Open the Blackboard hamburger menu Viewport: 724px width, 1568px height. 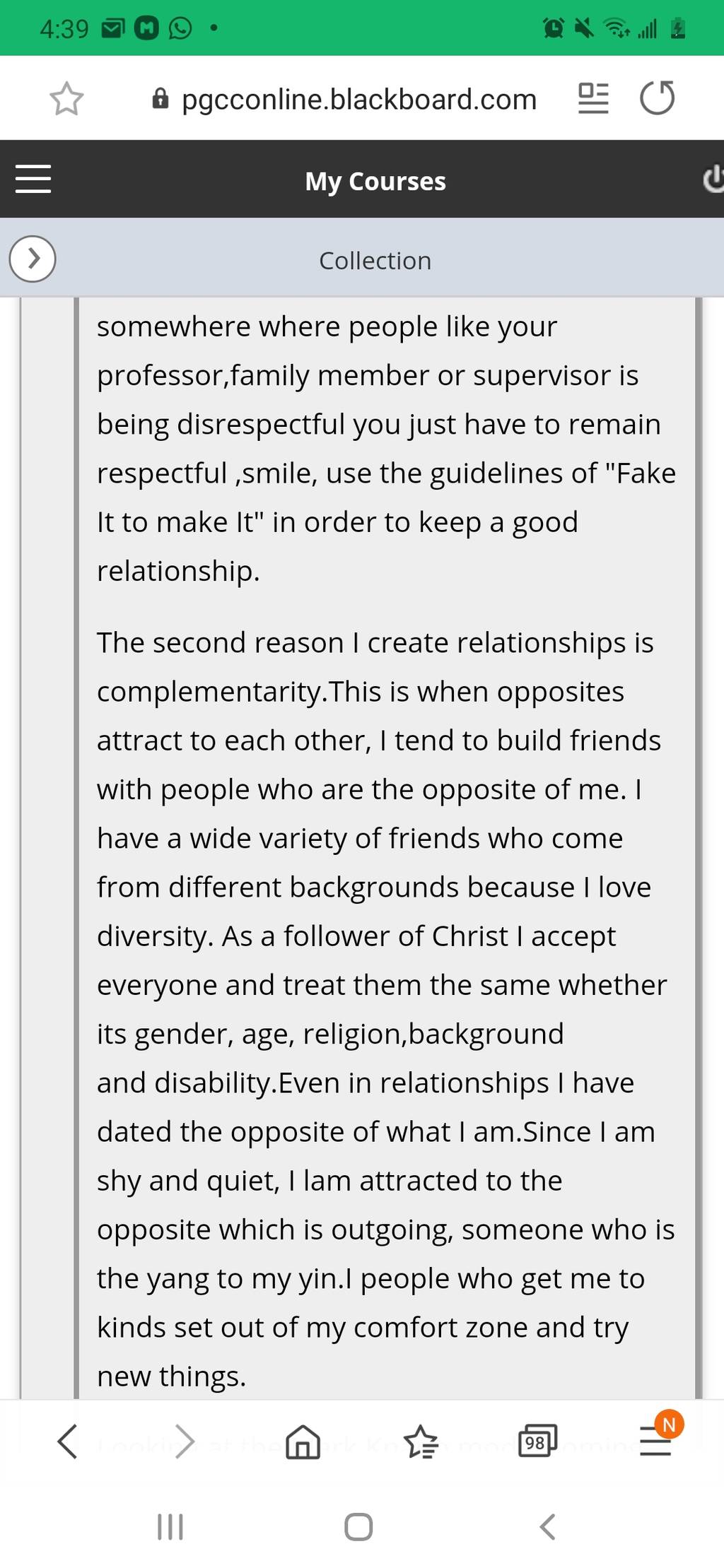(x=33, y=179)
